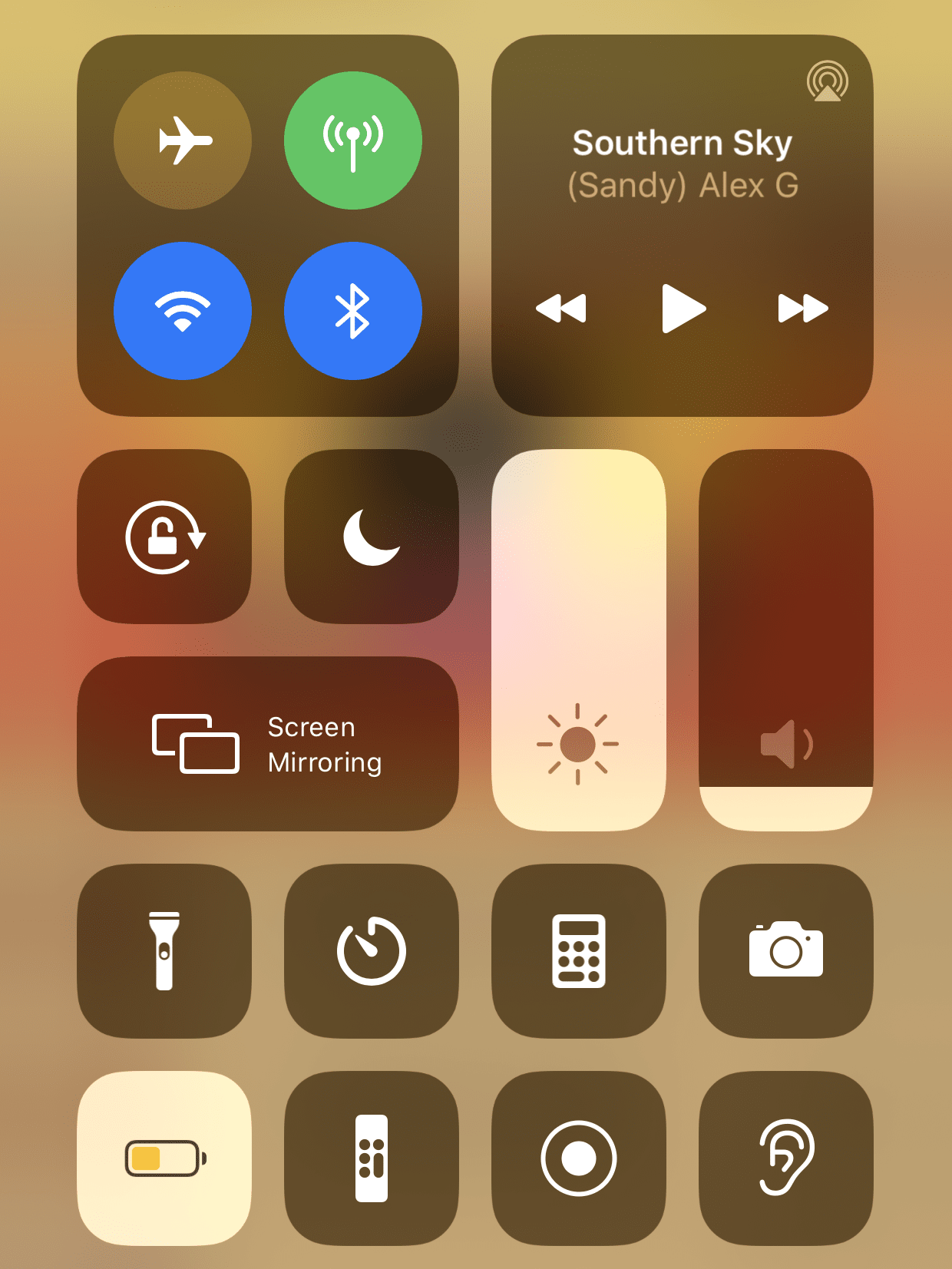This screenshot has height=1269, width=952.
Task: Open the Flashlight
Action: click(x=164, y=952)
